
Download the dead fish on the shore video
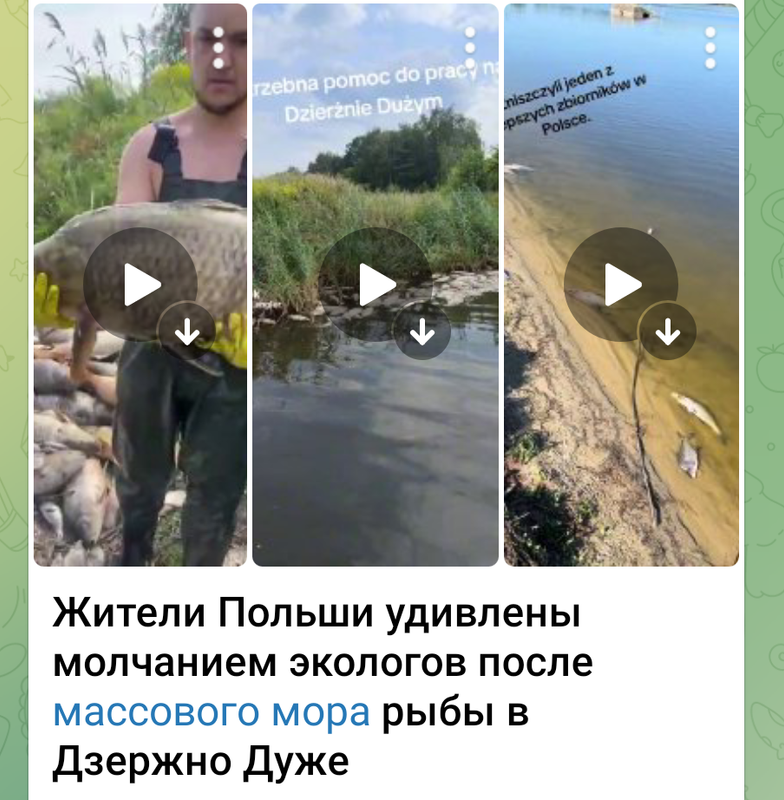[668, 331]
